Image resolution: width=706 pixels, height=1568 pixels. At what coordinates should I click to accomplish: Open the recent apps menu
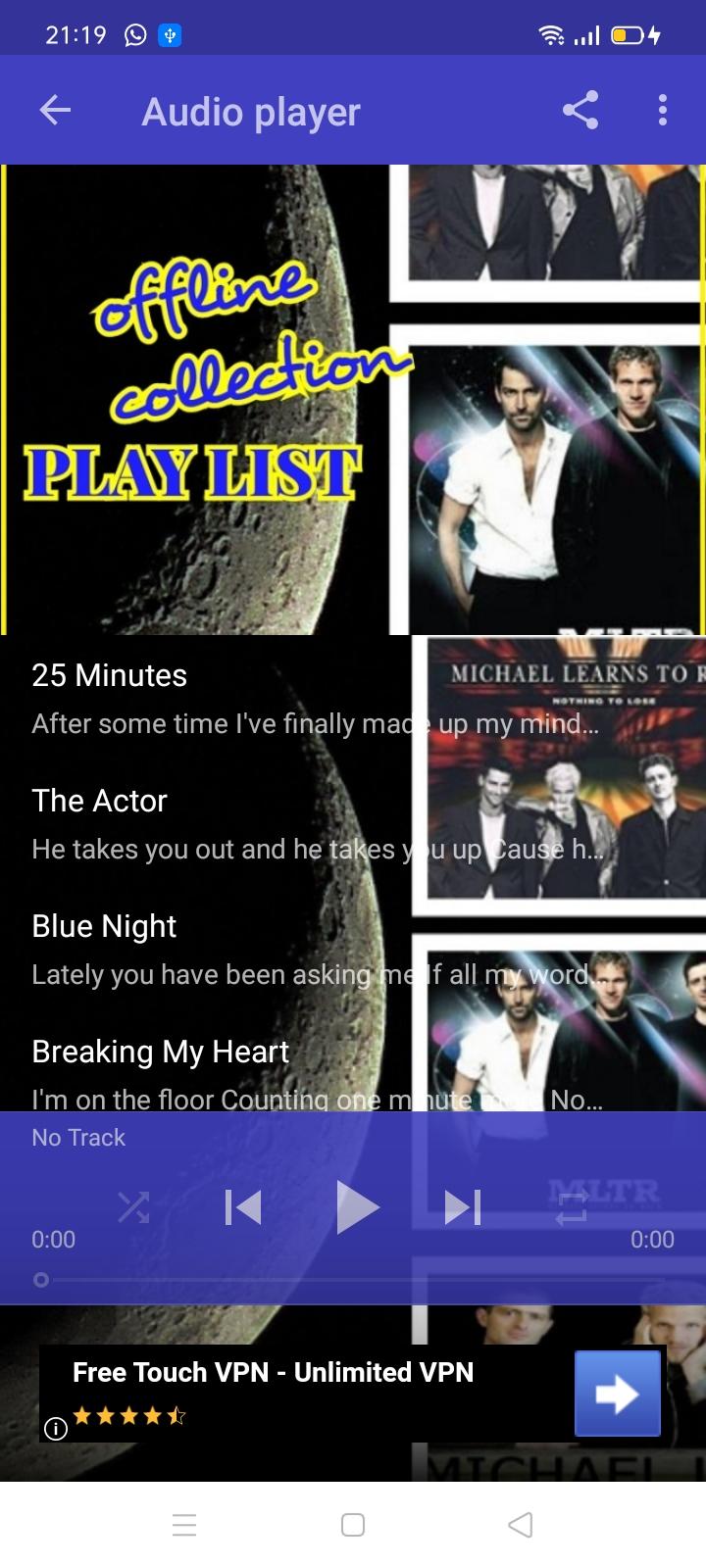click(184, 1525)
